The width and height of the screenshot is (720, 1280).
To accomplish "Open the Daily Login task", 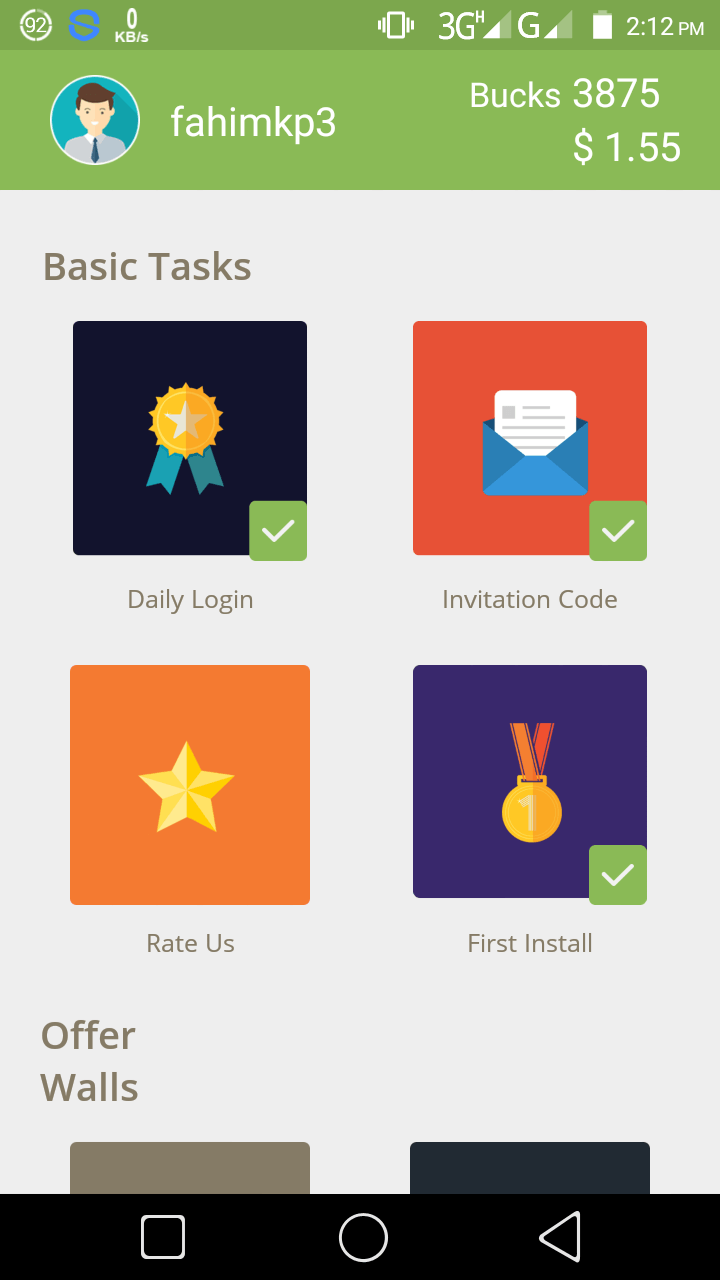I will (x=190, y=438).
